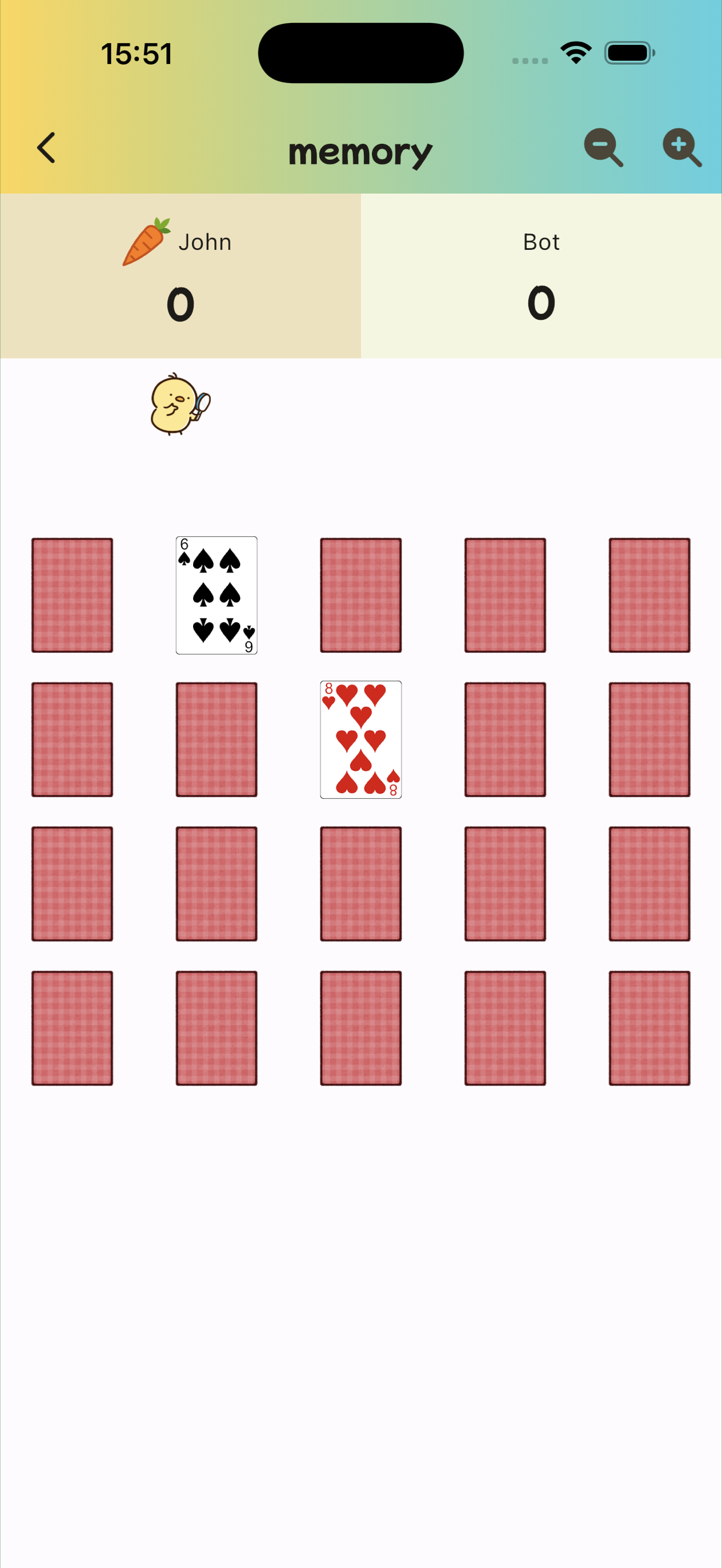The image size is (722, 1568).
Task: Flip the first card in the top row
Action: [x=72, y=595]
